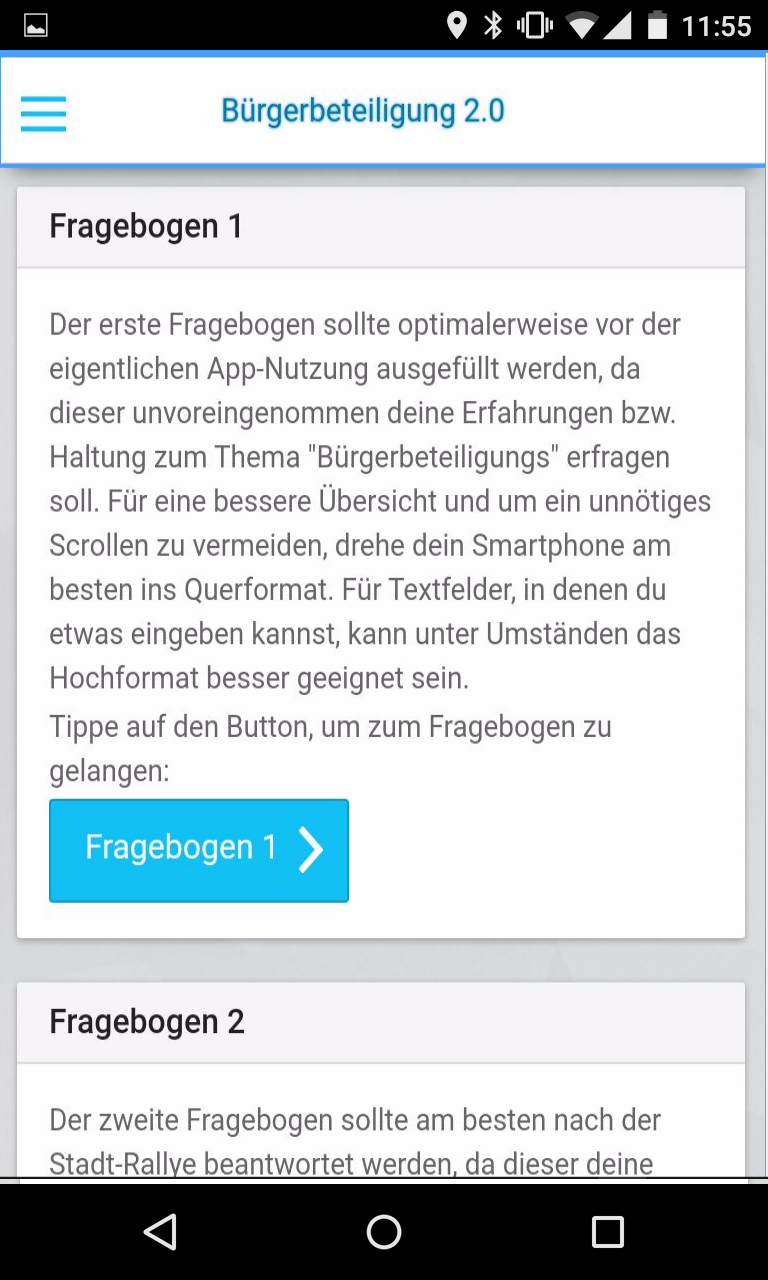Screen dimensions: 768x1280
Task: Open the Fragebogen 1 button
Action: point(199,850)
